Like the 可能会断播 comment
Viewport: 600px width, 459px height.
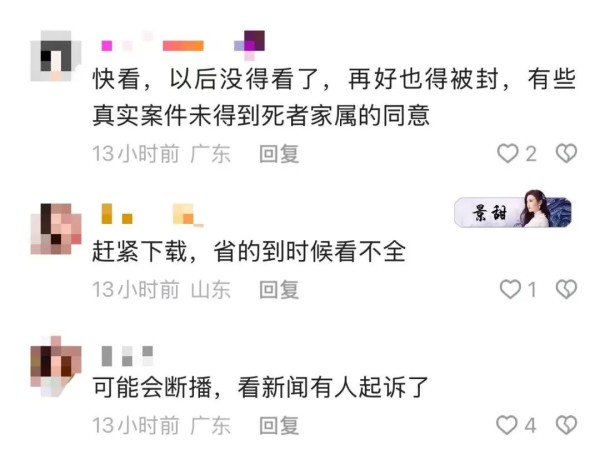click(508, 425)
